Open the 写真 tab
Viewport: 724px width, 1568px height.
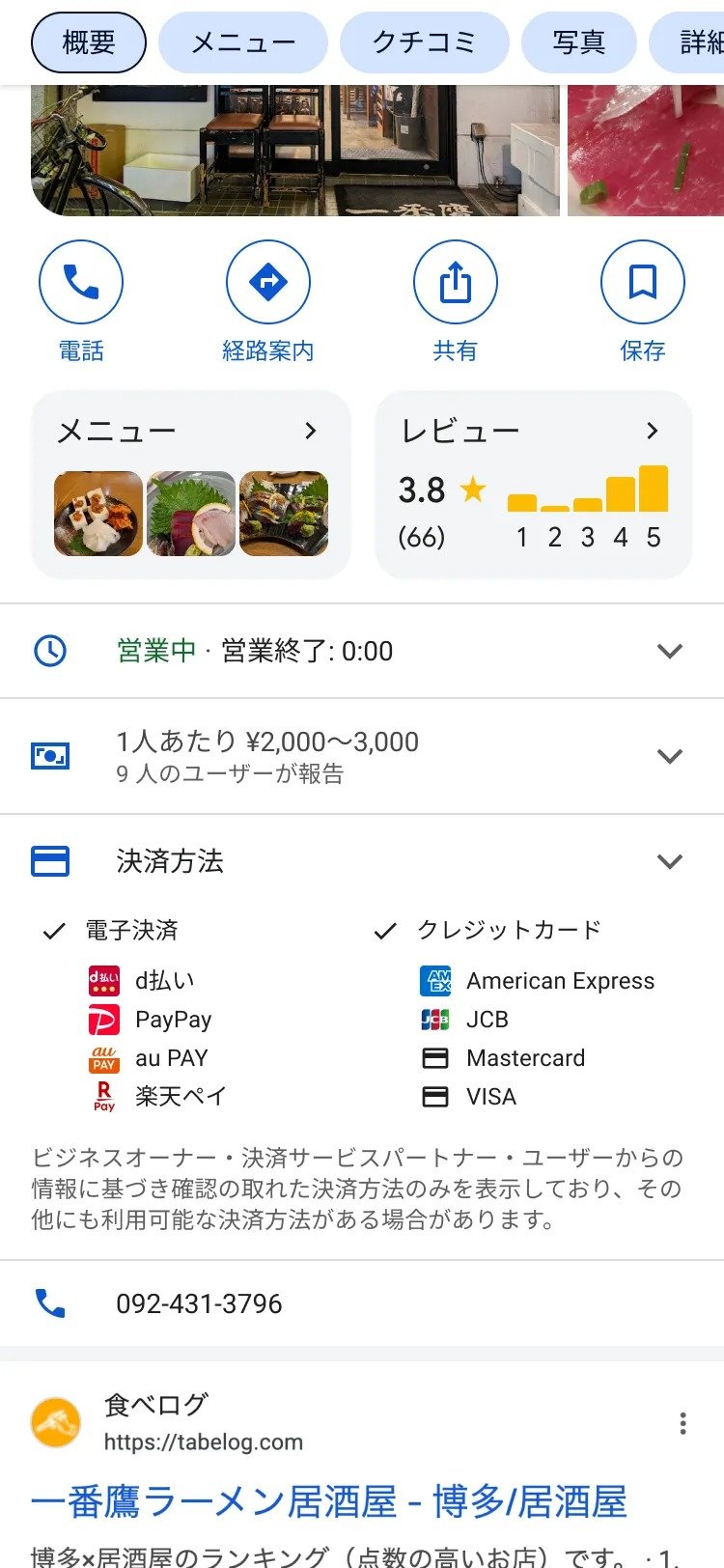click(x=579, y=42)
